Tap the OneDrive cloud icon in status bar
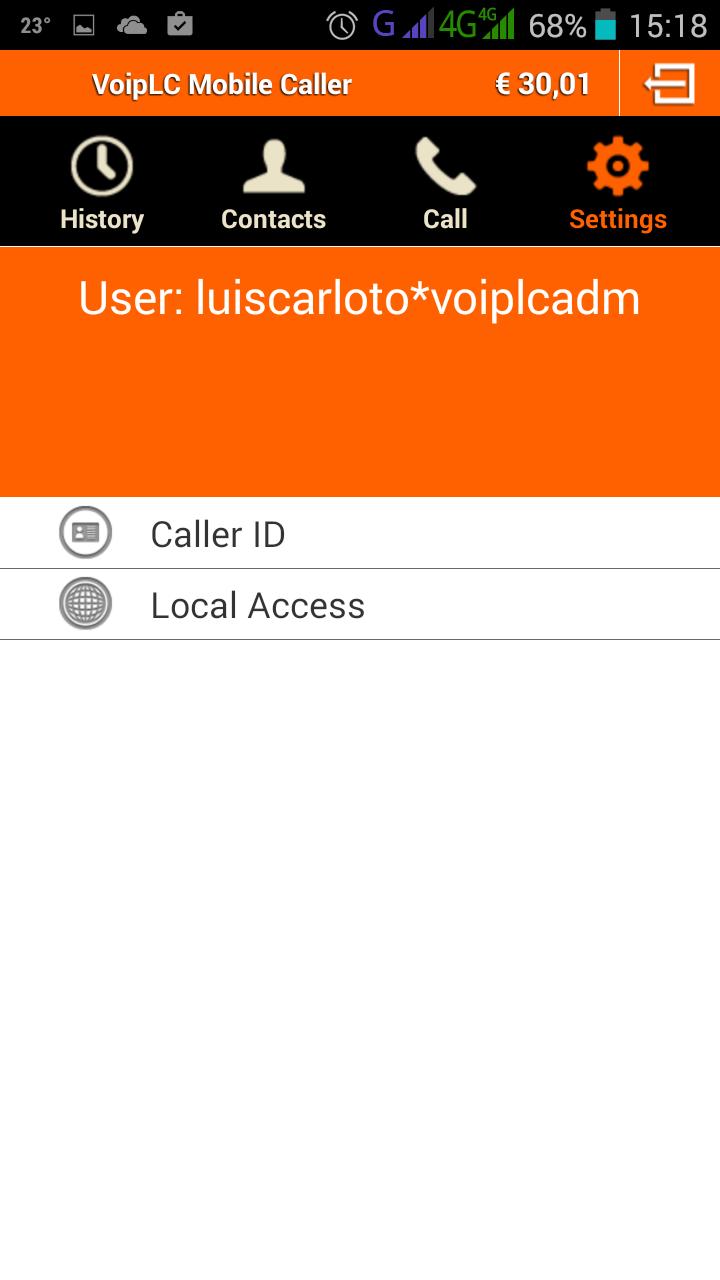Image resolution: width=720 pixels, height=1280 pixels. click(x=133, y=23)
